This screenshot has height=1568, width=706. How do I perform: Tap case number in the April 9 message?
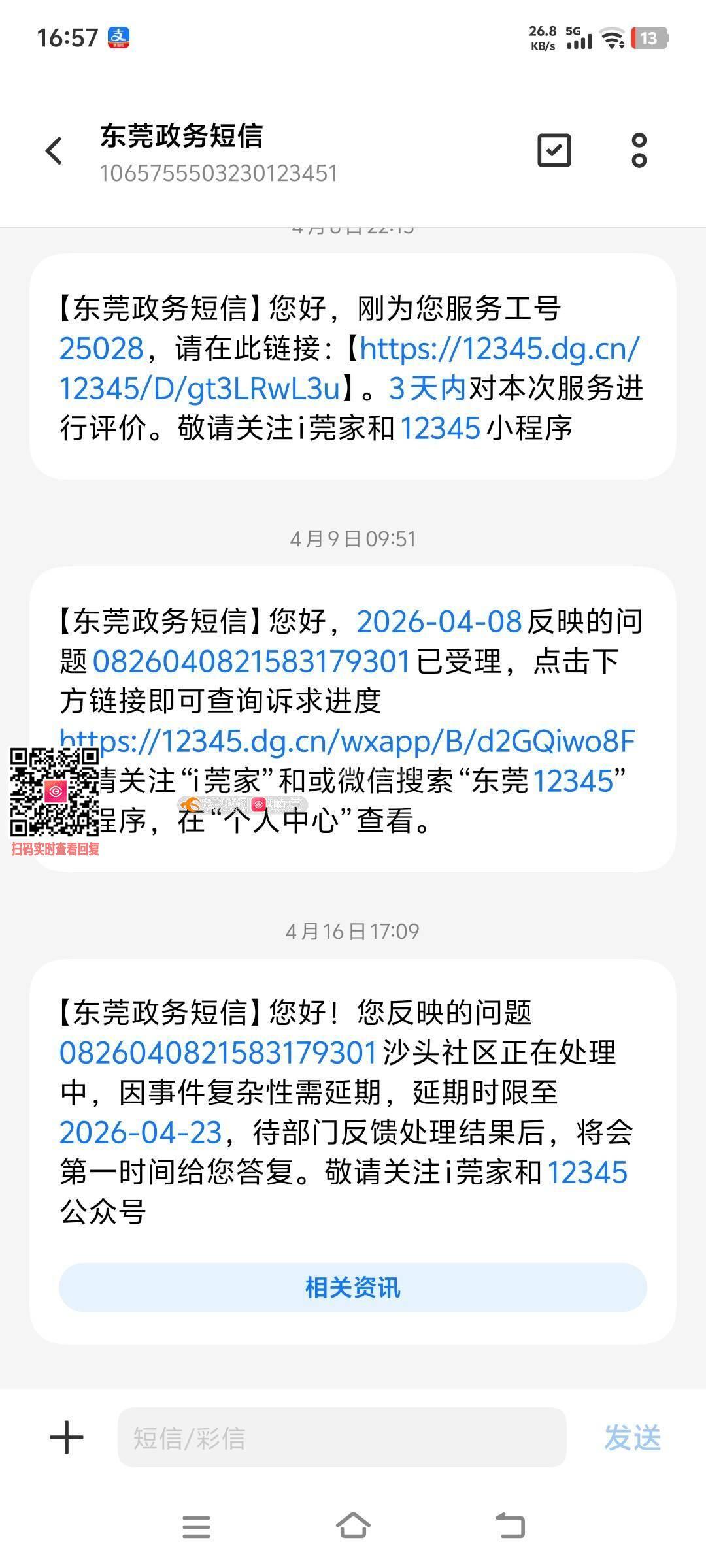251,661
